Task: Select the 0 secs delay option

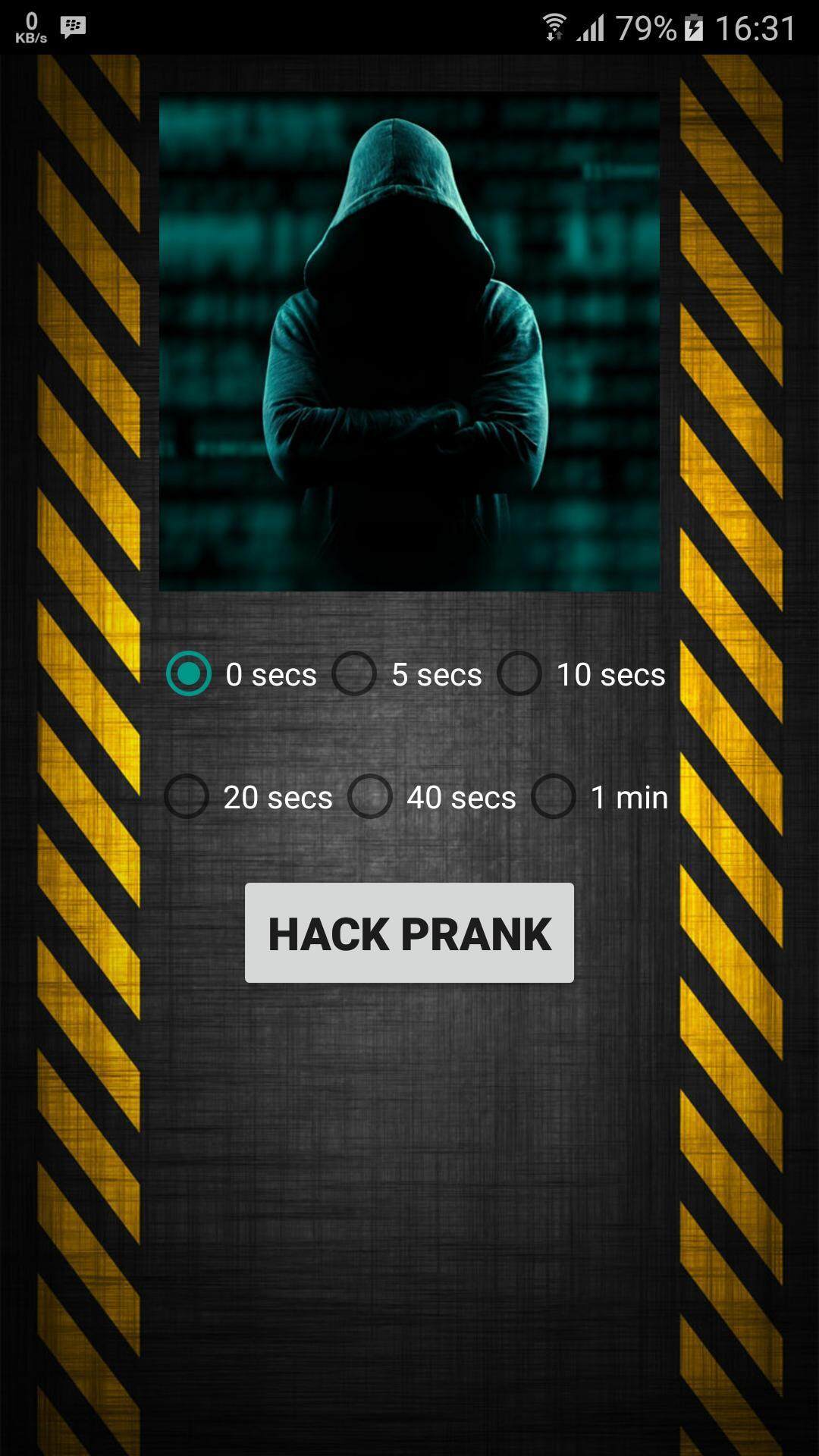Action: (x=189, y=673)
